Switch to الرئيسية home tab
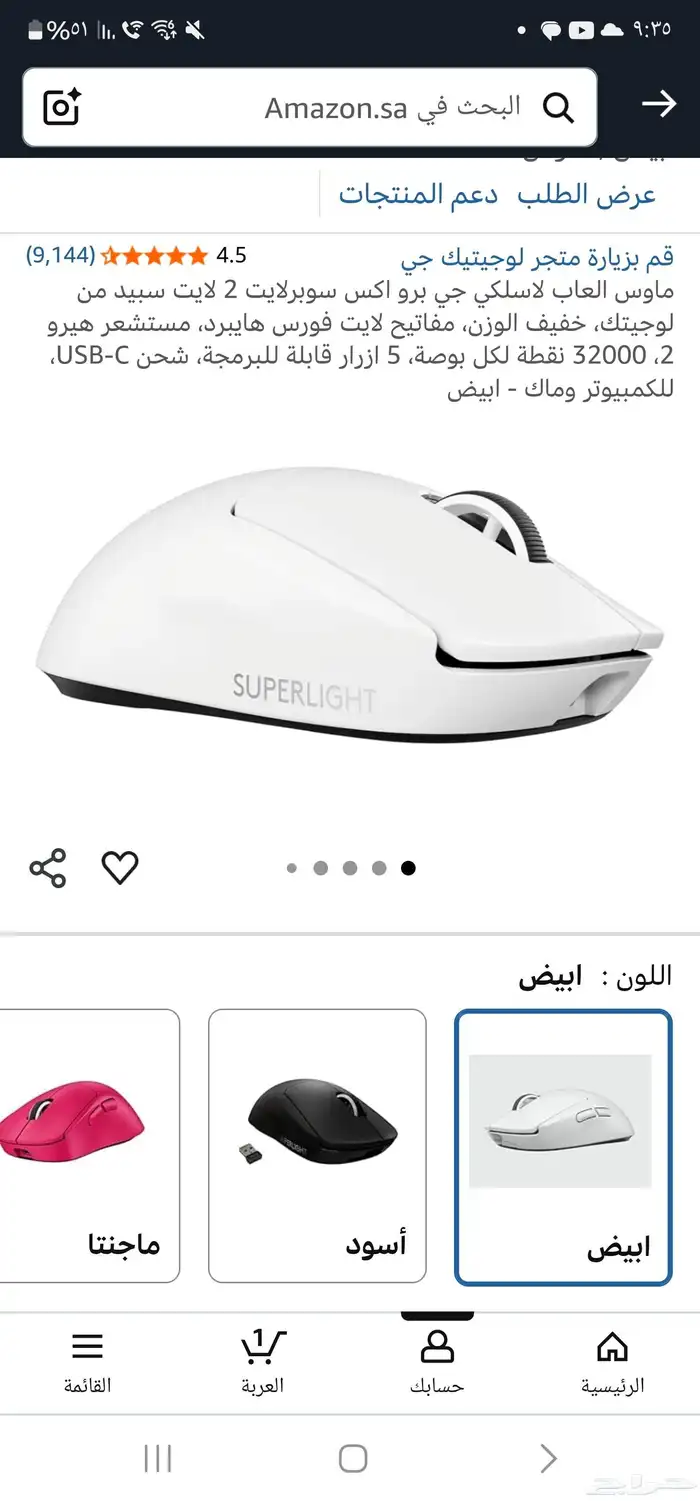 click(612, 1360)
